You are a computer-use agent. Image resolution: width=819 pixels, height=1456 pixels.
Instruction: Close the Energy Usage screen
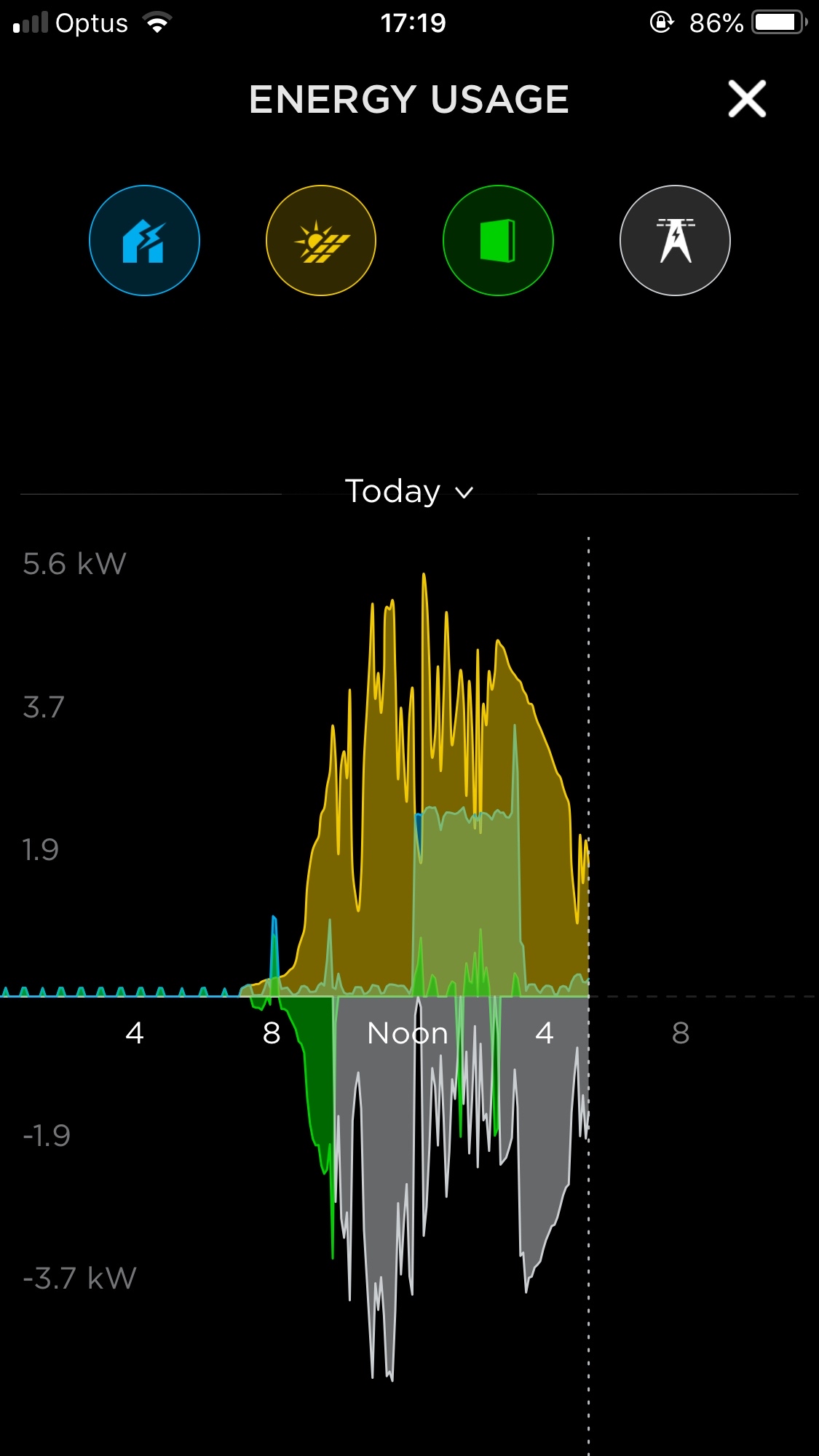coord(747,99)
